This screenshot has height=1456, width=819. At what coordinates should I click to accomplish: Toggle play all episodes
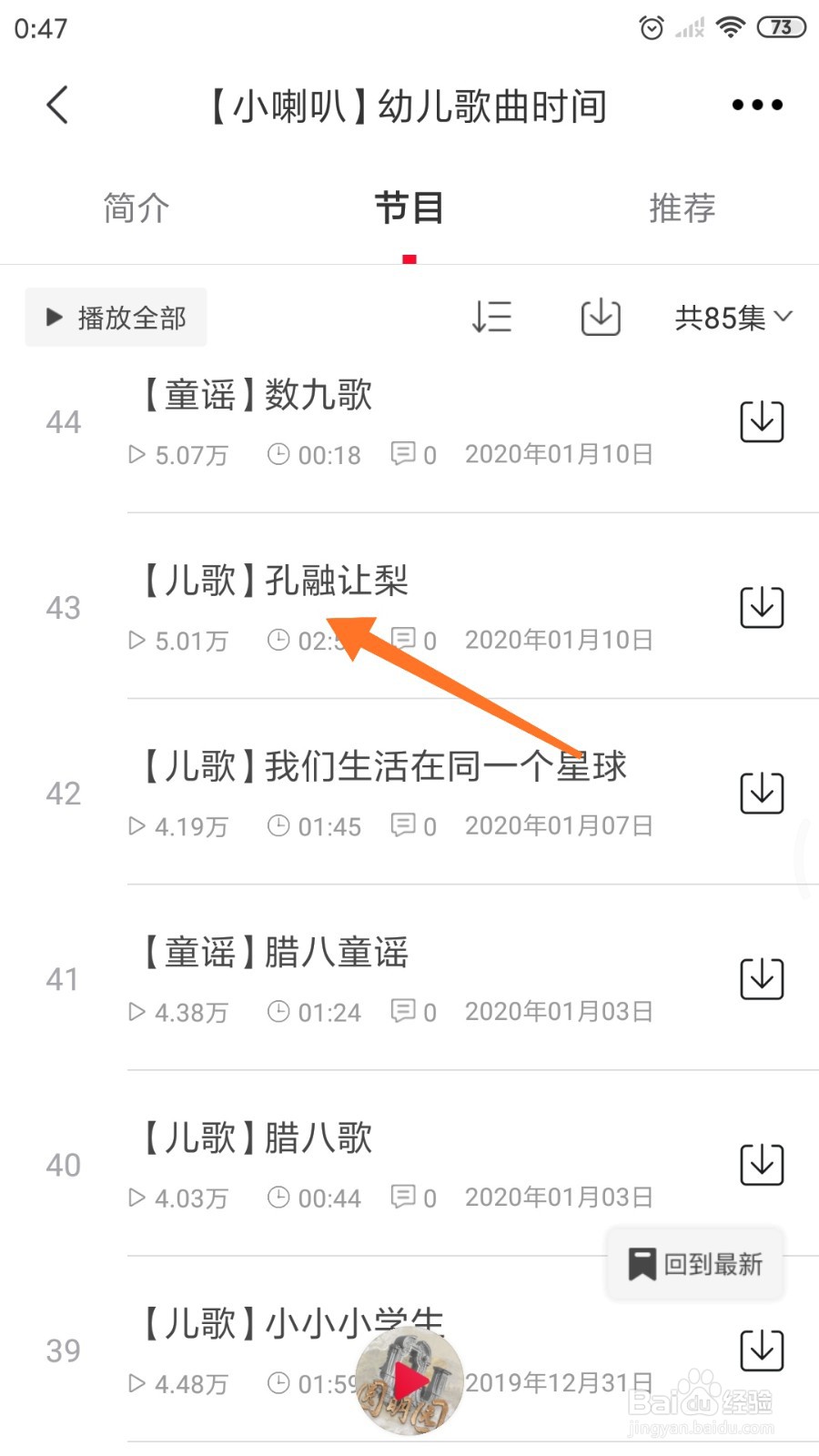pyautogui.click(x=116, y=317)
